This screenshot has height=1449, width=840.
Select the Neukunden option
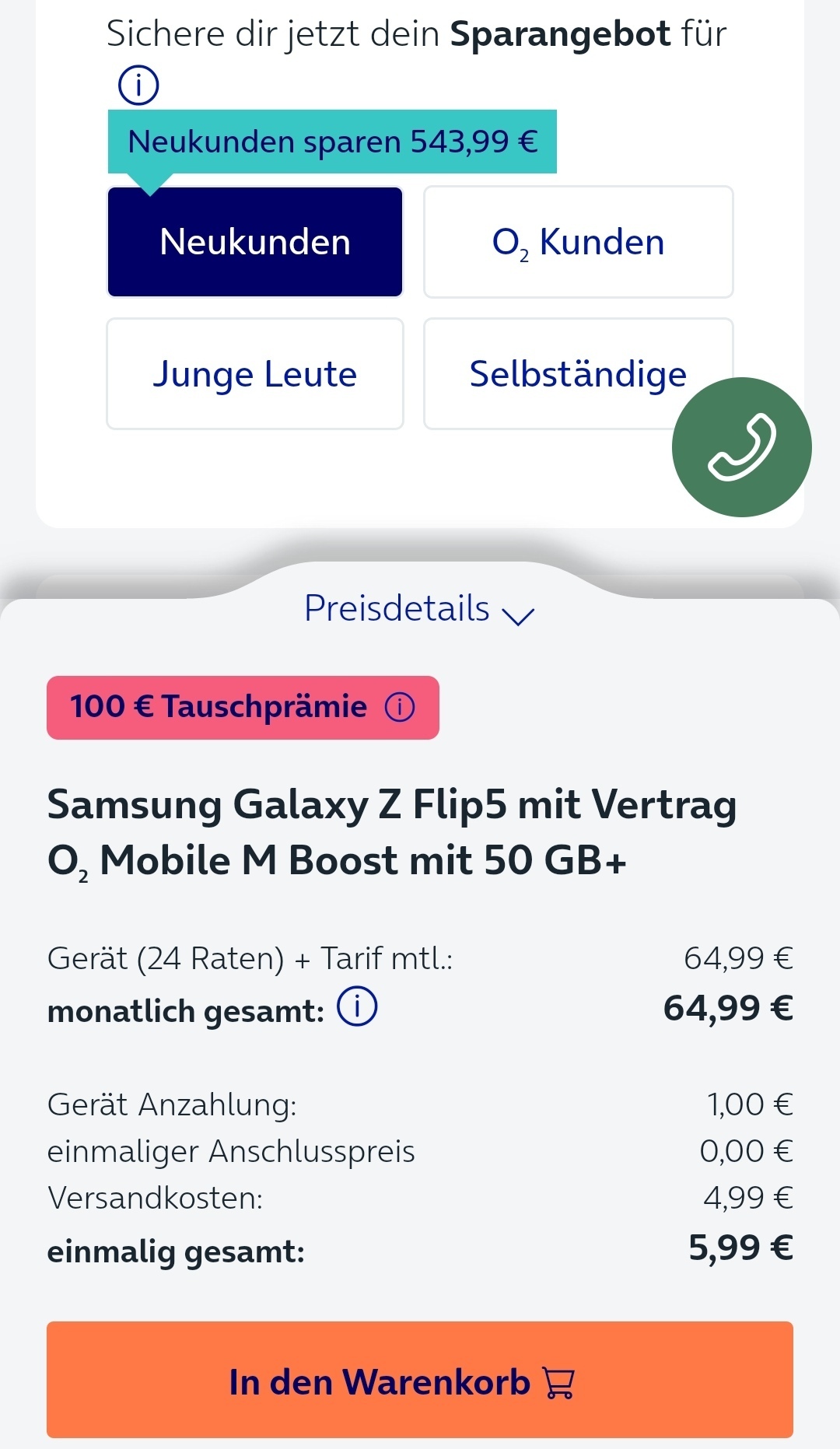[x=255, y=242]
